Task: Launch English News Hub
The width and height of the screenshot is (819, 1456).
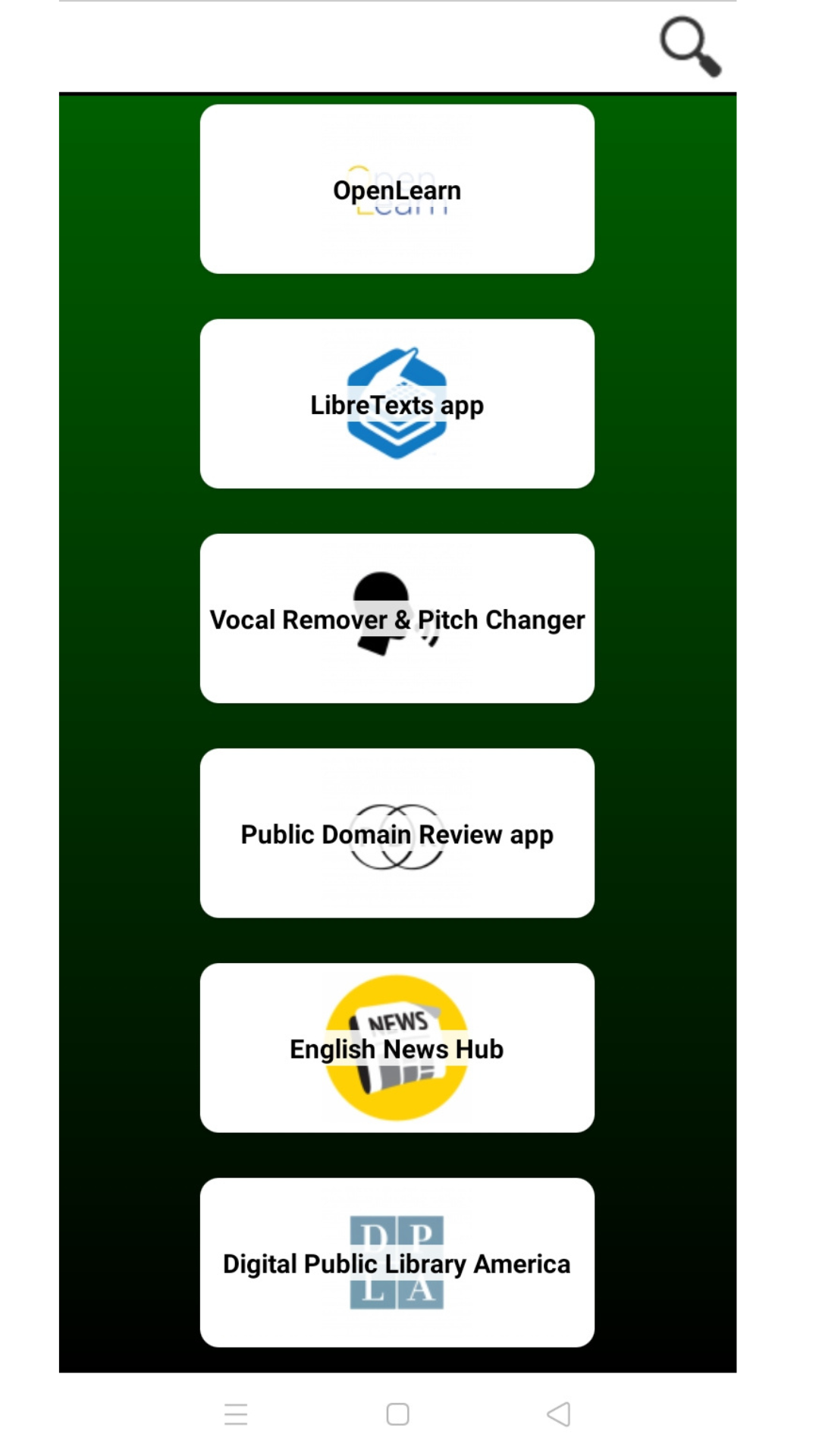Action: coord(397,1048)
